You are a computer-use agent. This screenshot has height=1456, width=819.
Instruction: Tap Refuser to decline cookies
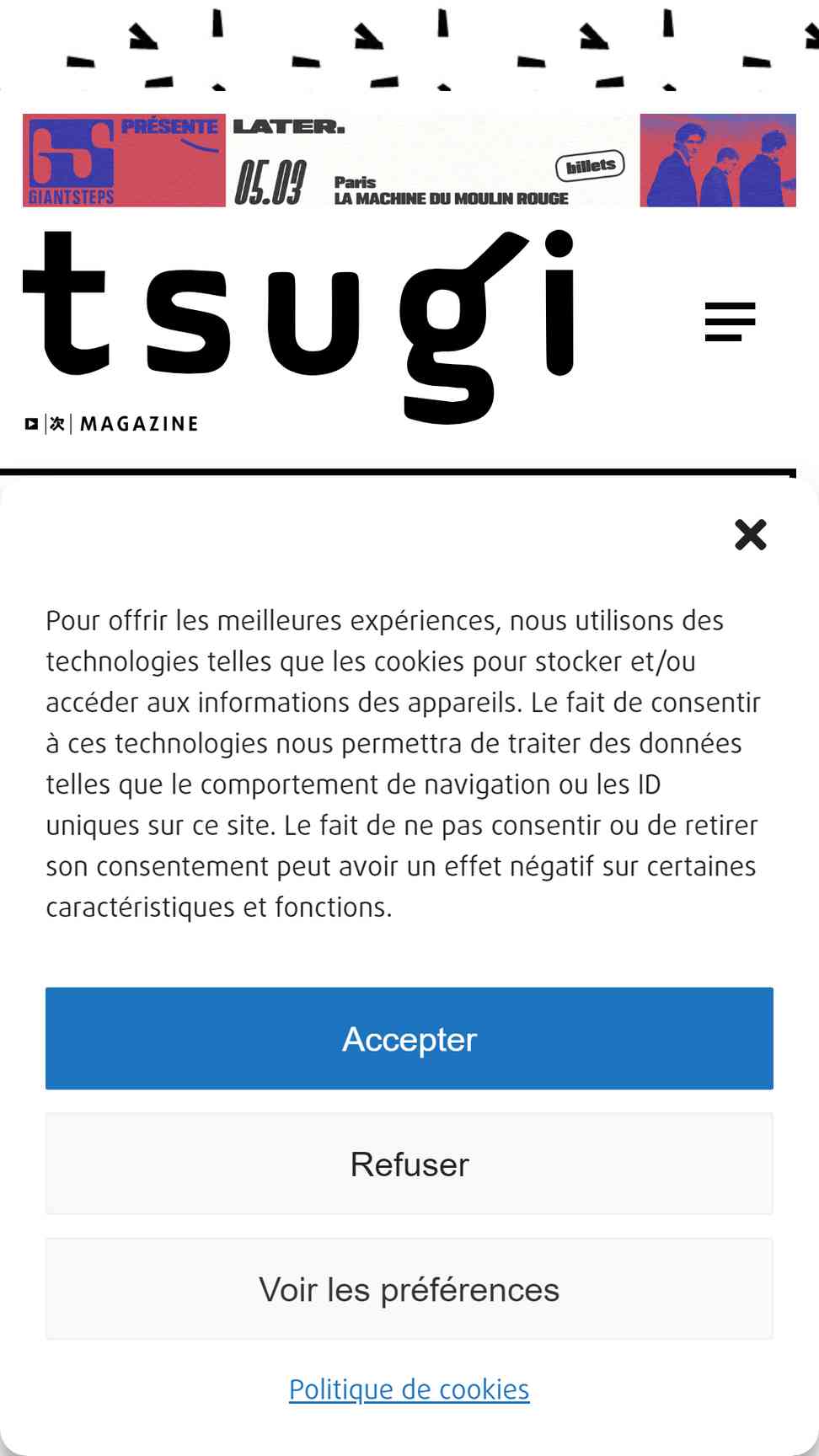pos(409,1164)
